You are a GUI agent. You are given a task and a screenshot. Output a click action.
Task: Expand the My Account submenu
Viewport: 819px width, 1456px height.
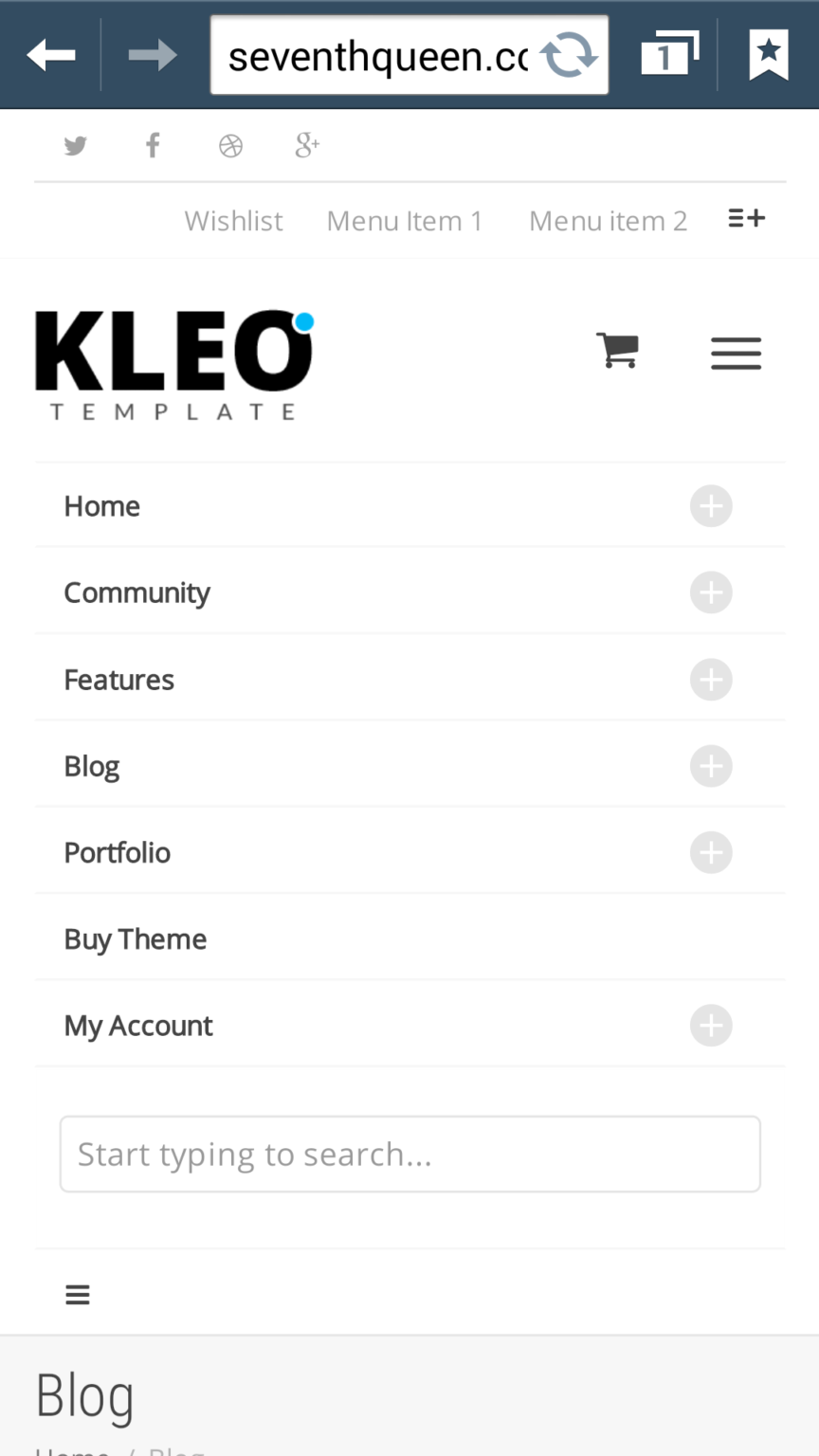pos(710,1026)
